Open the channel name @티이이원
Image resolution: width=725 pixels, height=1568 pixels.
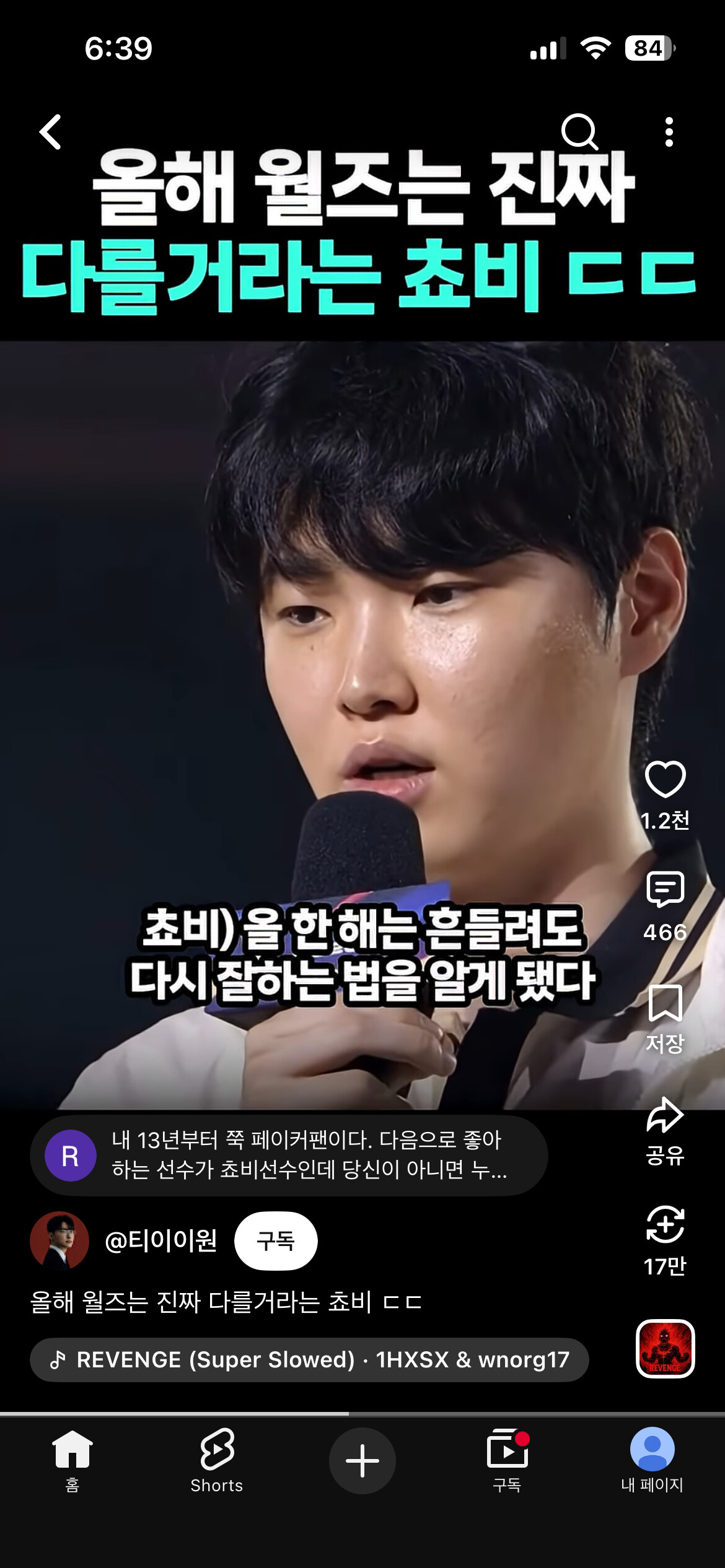coord(160,1240)
